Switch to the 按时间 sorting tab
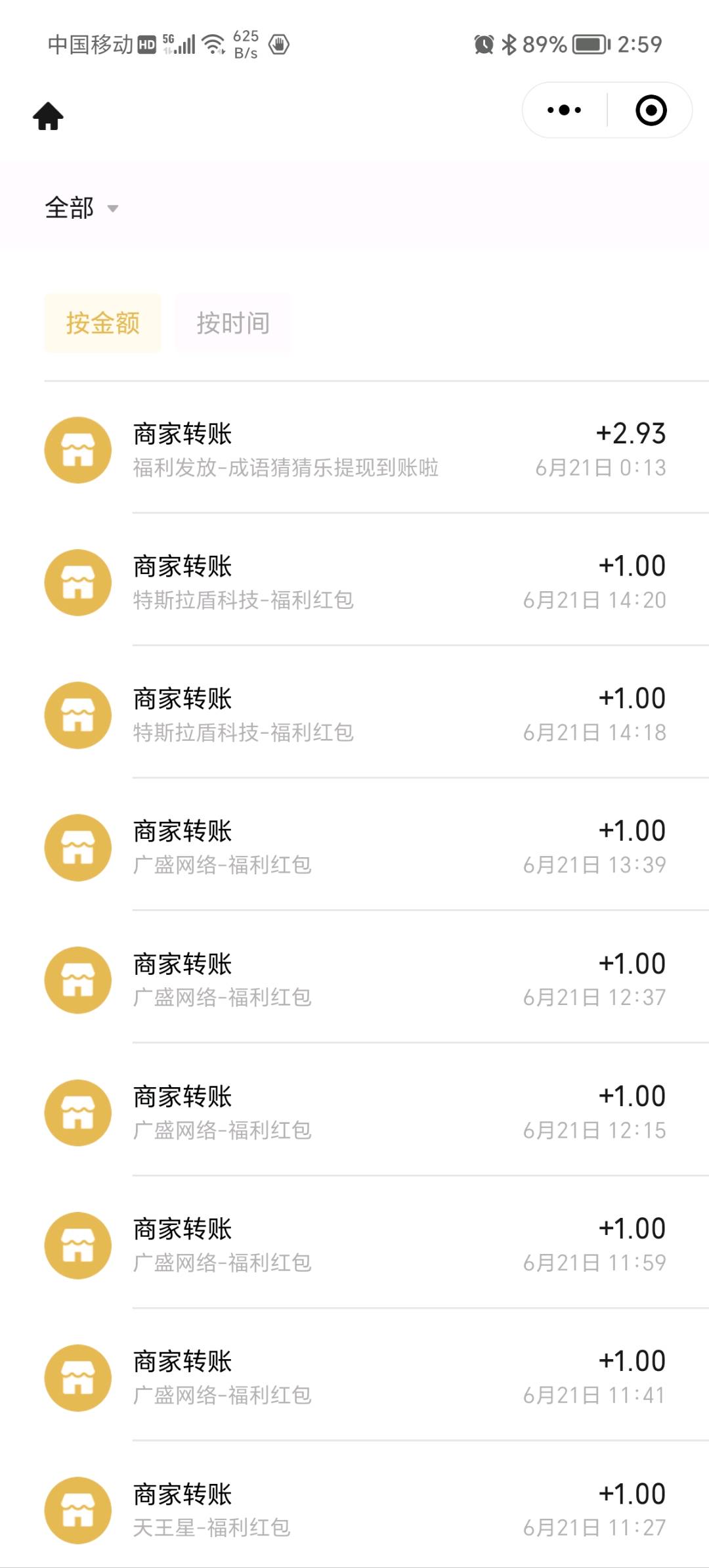The height and width of the screenshot is (1568, 709). (232, 323)
